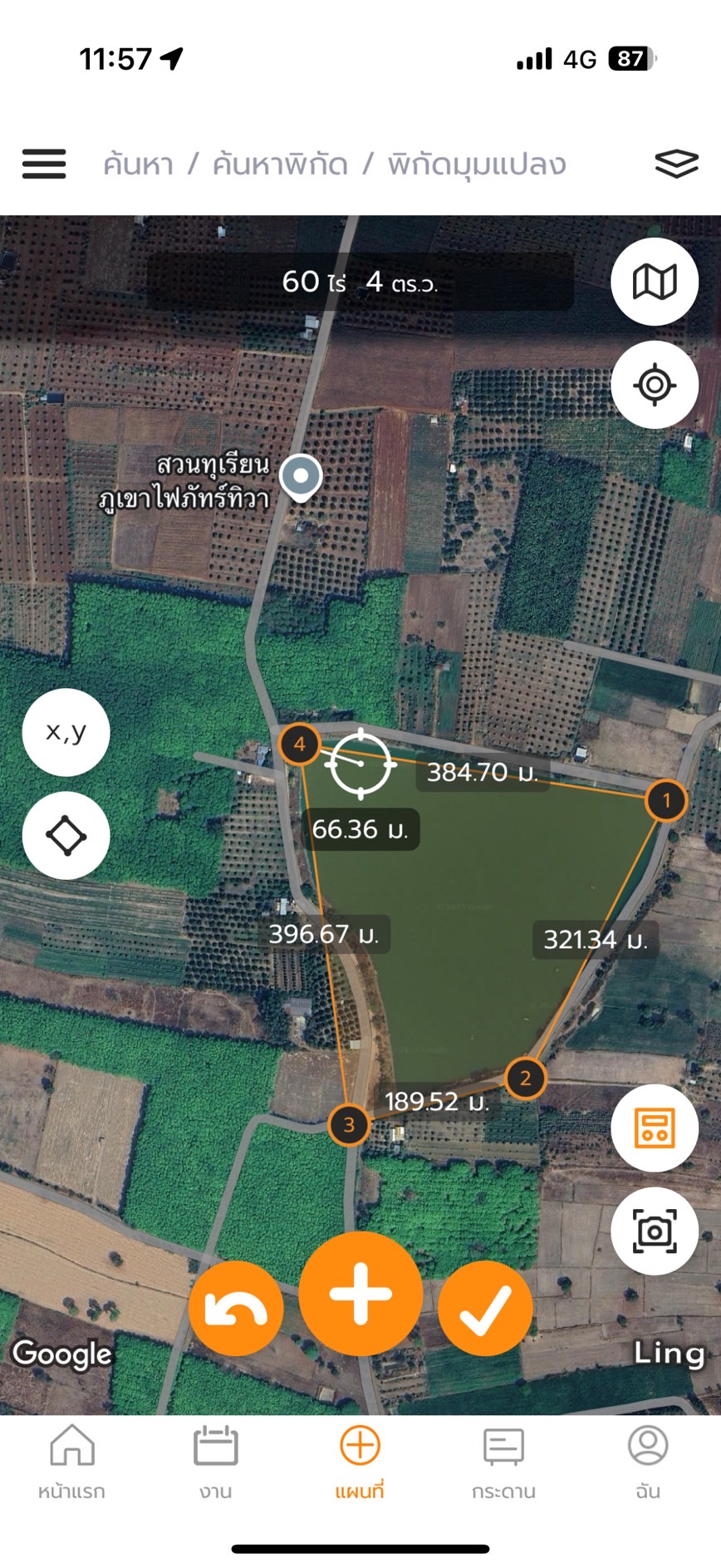Viewport: 721px width, 1568px height.
Task: Undo the last plotted point
Action: click(x=236, y=1309)
